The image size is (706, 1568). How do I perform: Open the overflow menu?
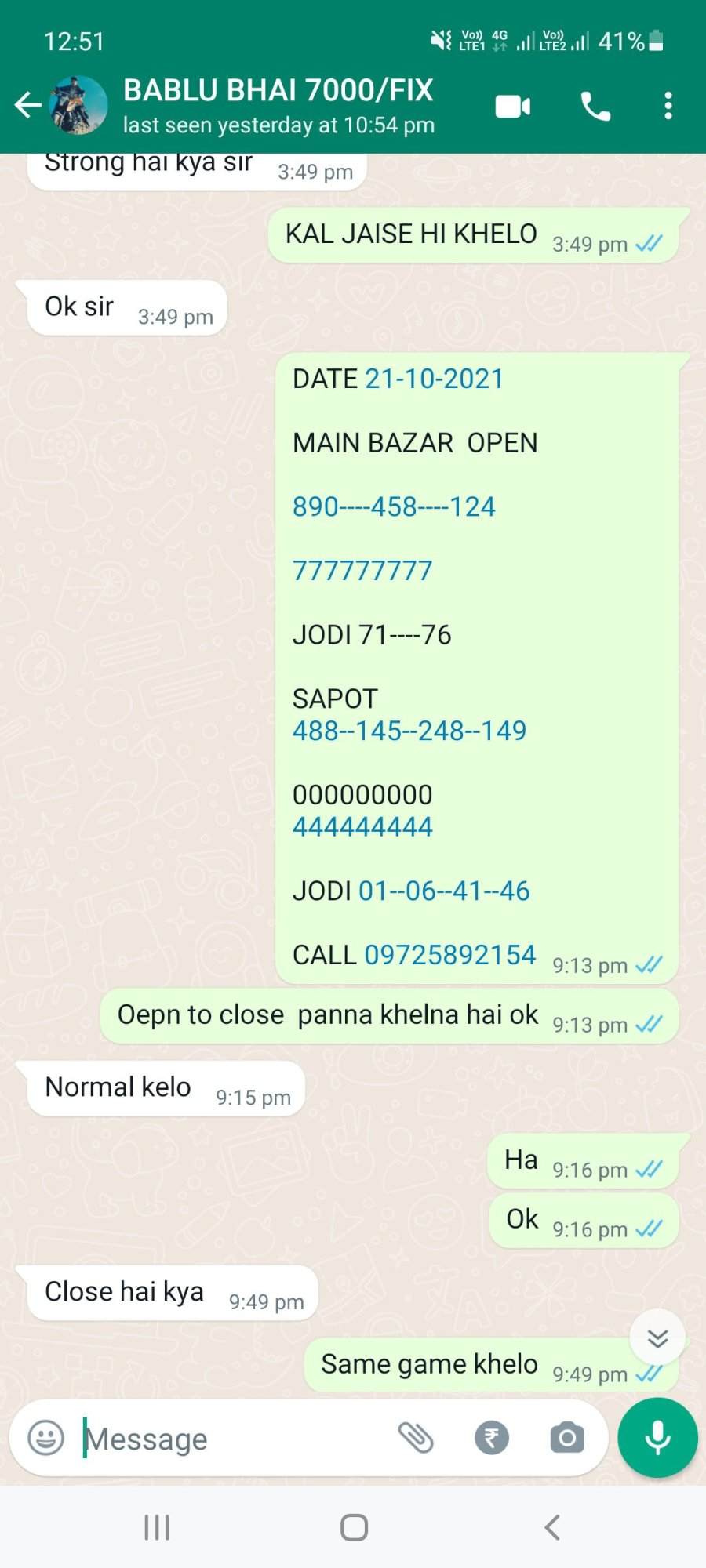click(x=668, y=106)
